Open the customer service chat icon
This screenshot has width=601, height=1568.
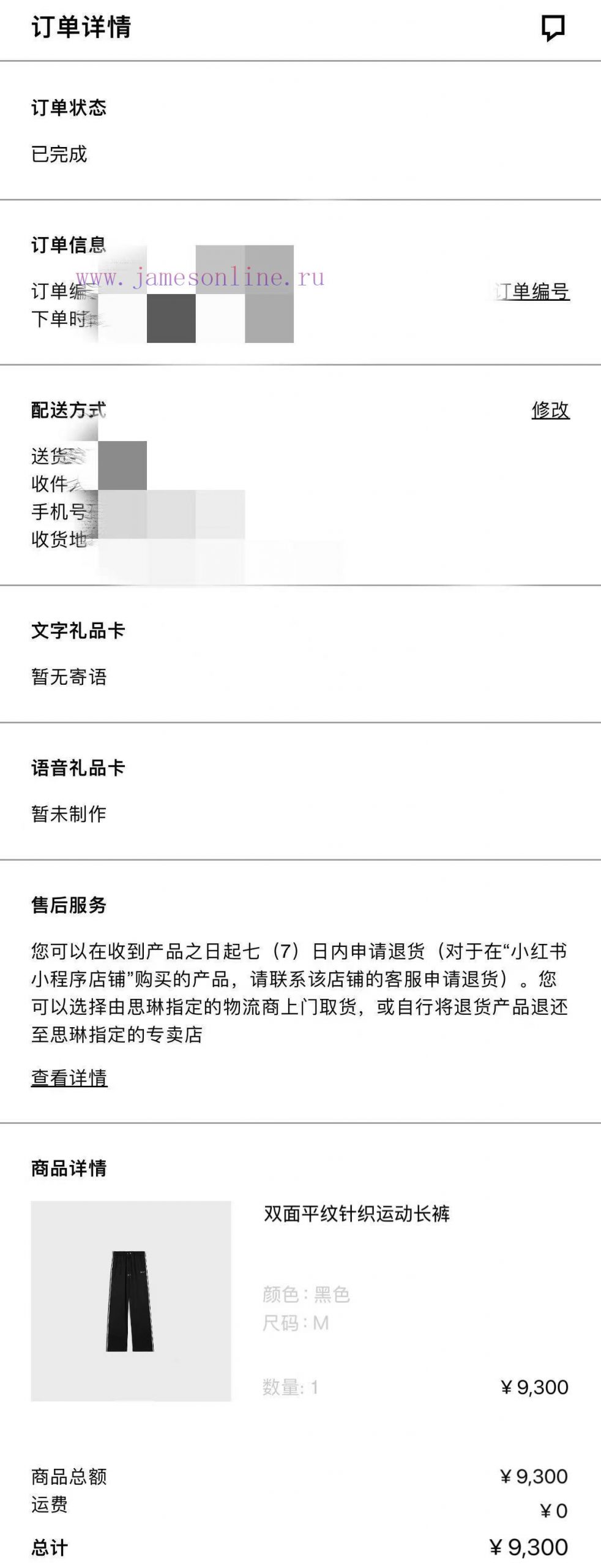[x=553, y=28]
